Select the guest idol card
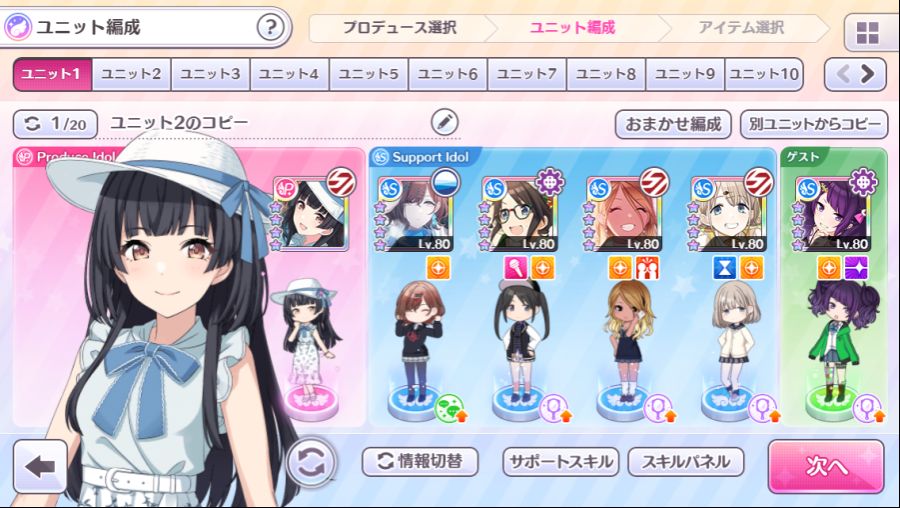900x508 pixels. coord(836,213)
